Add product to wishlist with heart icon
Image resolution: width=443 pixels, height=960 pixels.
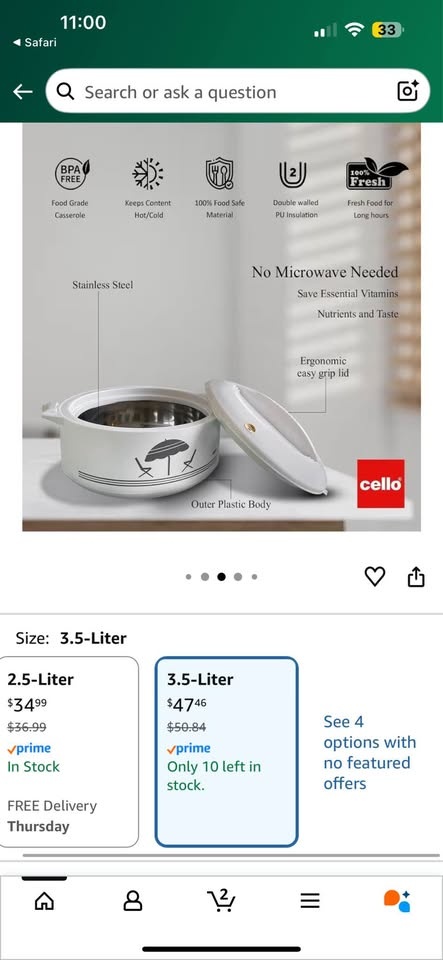click(x=374, y=576)
